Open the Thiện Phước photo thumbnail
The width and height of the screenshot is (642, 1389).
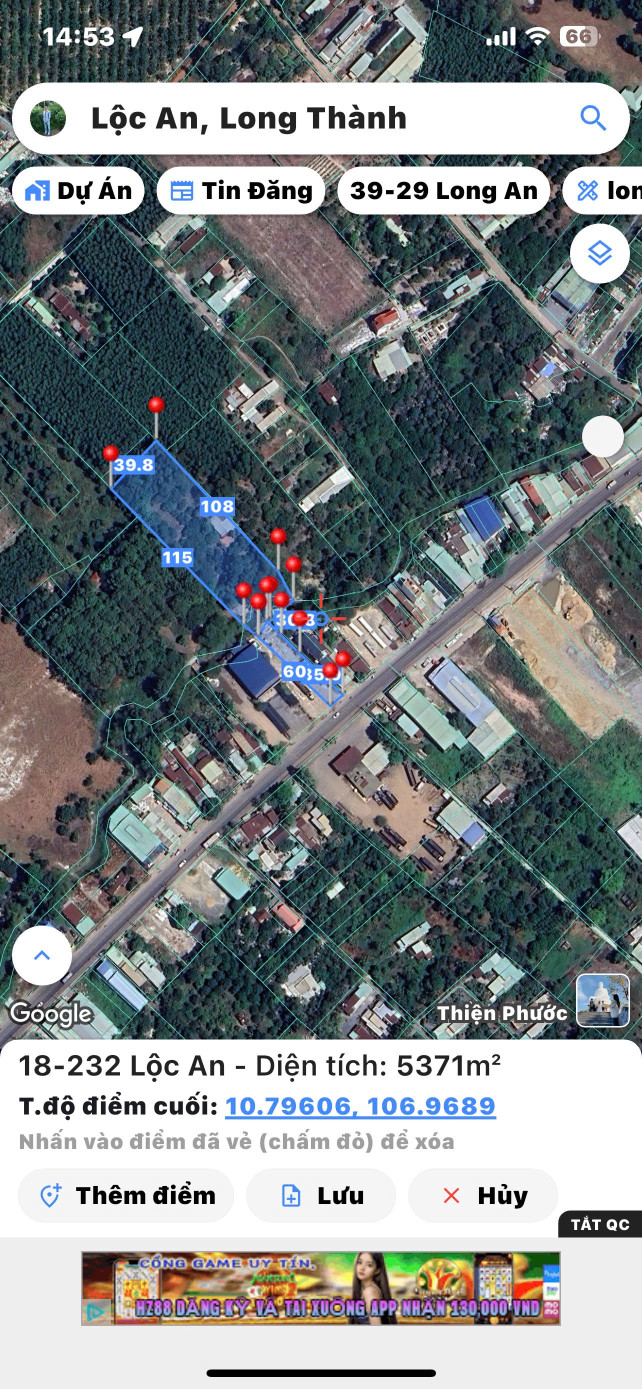[x=603, y=1000]
